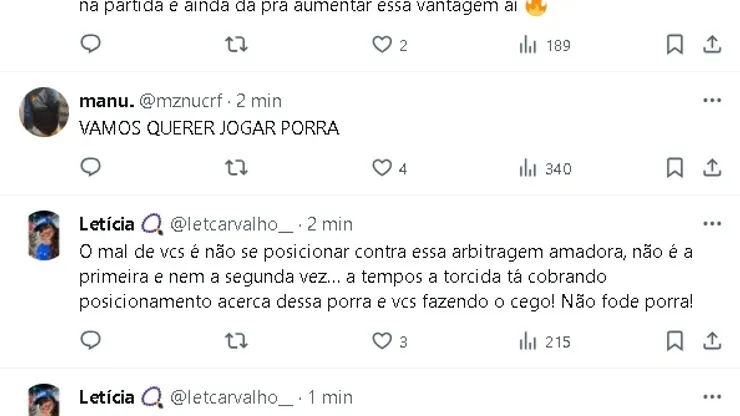Reply to Letícia's post about arbitragem amadora
Image resolution: width=740 pixels, height=416 pixels.
[90, 341]
